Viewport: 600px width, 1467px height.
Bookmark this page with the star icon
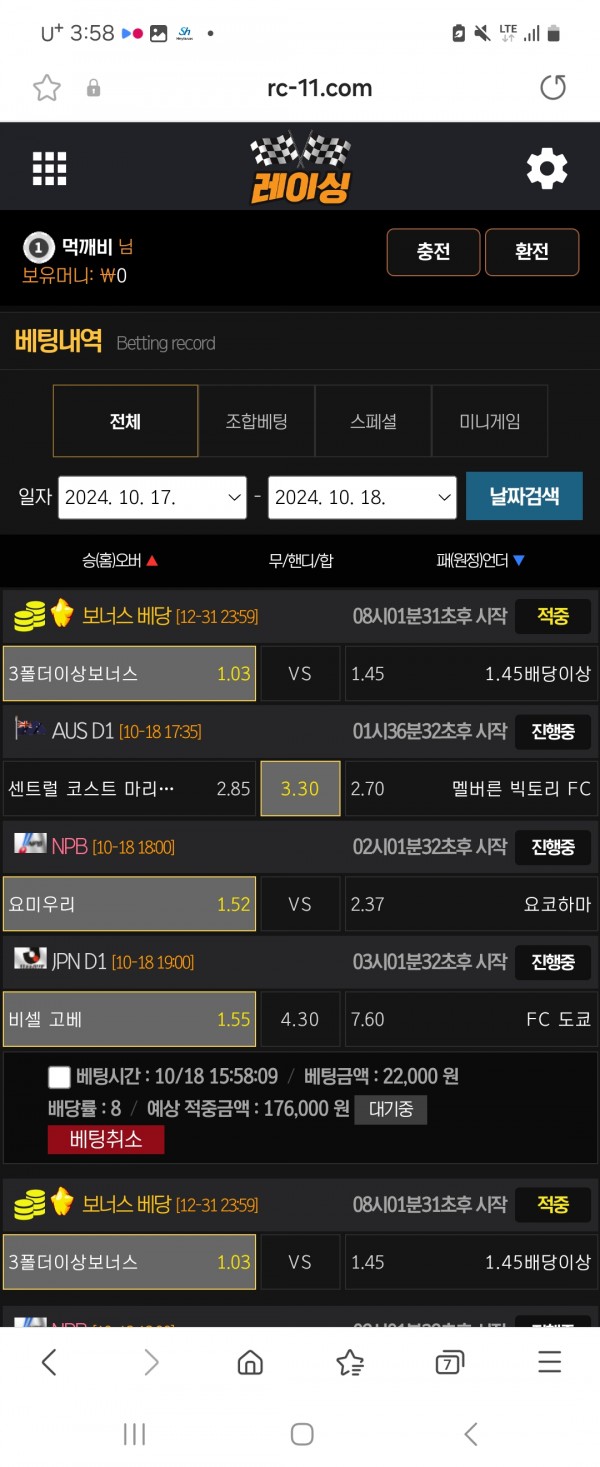coord(47,88)
